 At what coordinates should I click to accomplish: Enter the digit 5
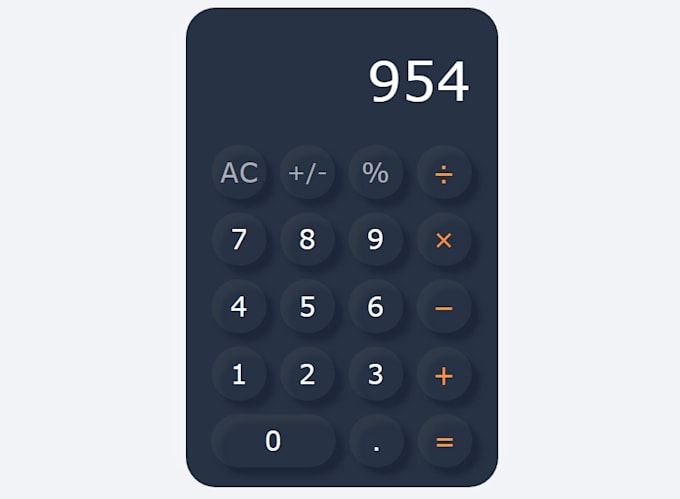coord(307,307)
